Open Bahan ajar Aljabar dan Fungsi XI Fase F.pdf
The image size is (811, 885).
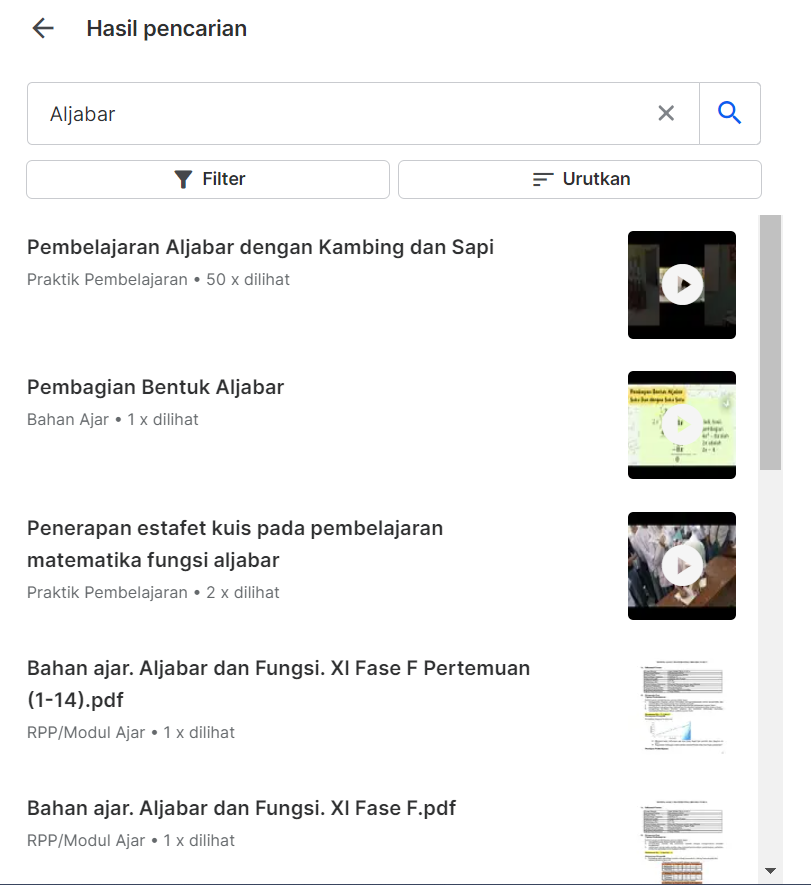click(241, 808)
